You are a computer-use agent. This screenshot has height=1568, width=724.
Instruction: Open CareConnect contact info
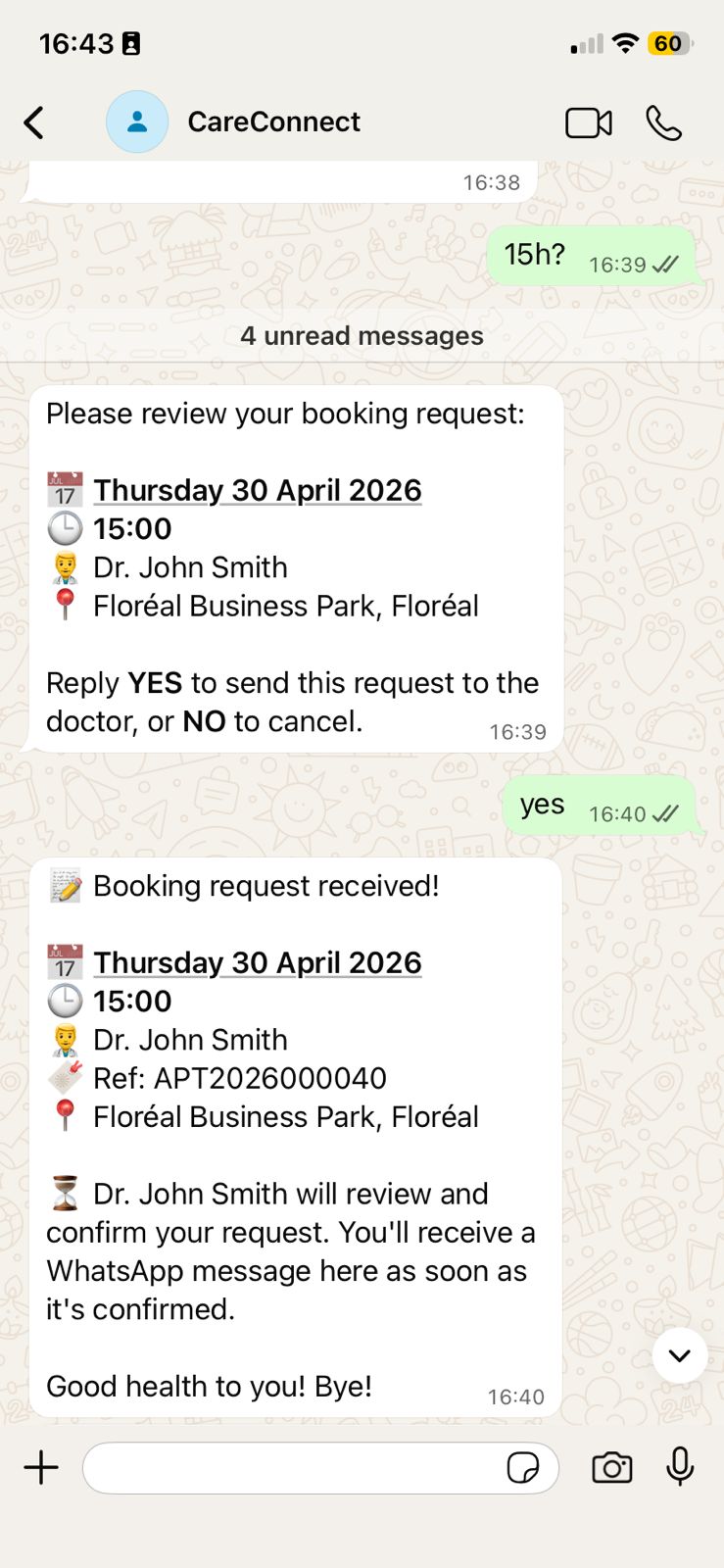click(x=273, y=122)
